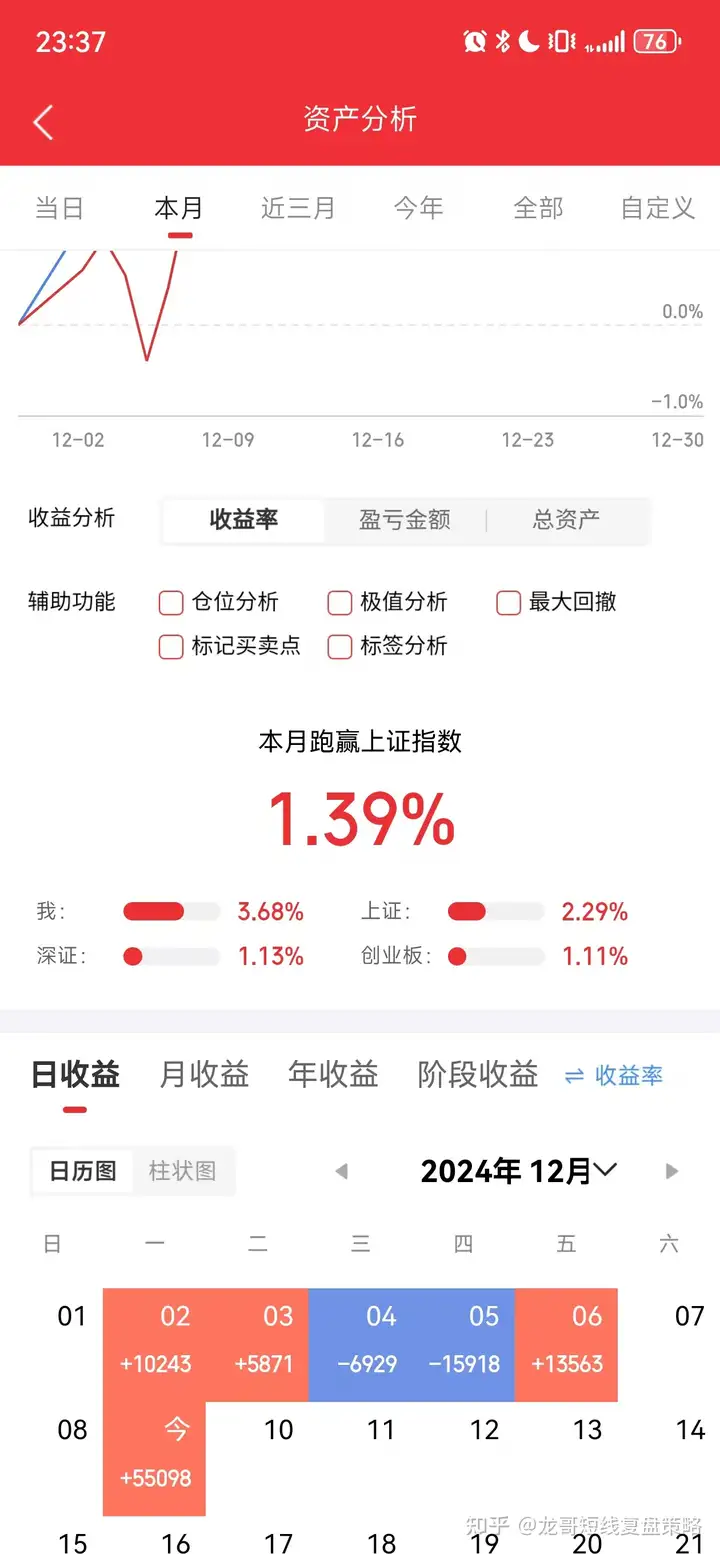Check the 极值分析 option
The width and height of the screenshot is (720, 1554).
[340, 602]
